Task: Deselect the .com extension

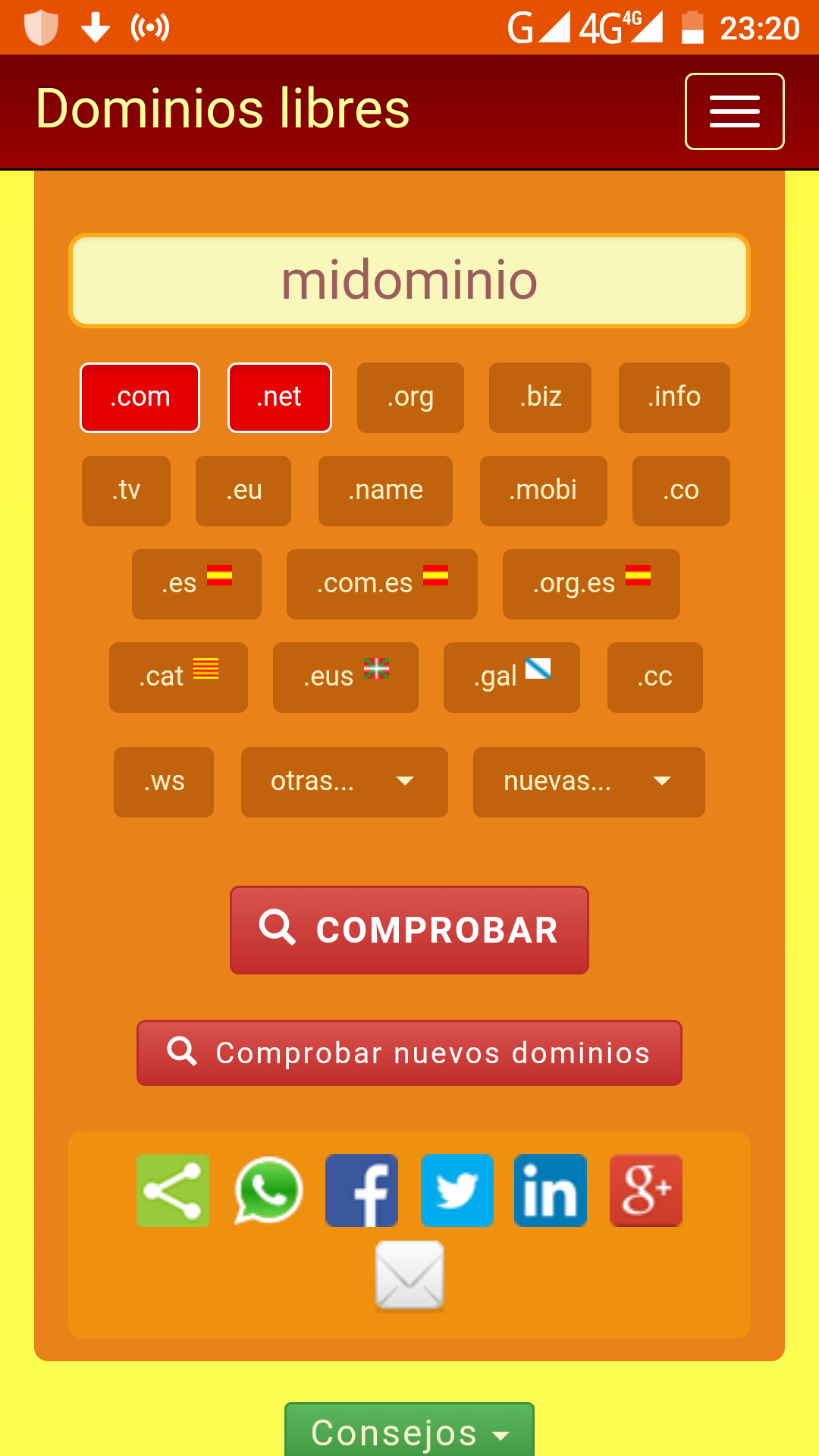Action: coord(140,397)
